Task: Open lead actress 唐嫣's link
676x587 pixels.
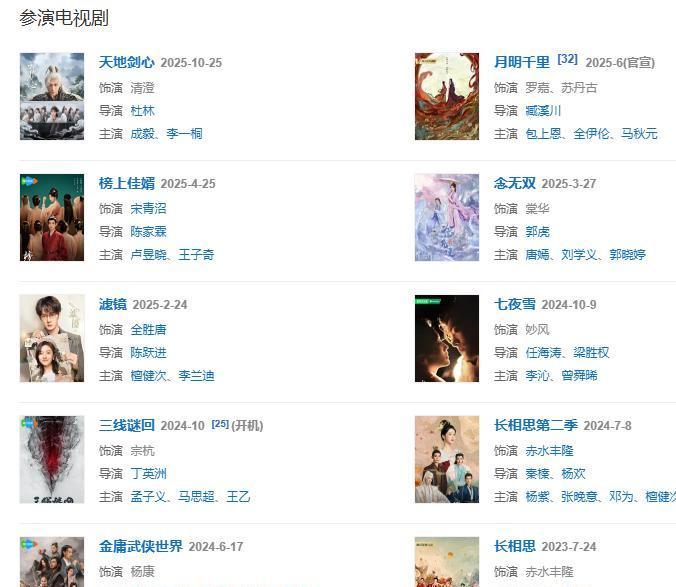Action: [538, 255]
